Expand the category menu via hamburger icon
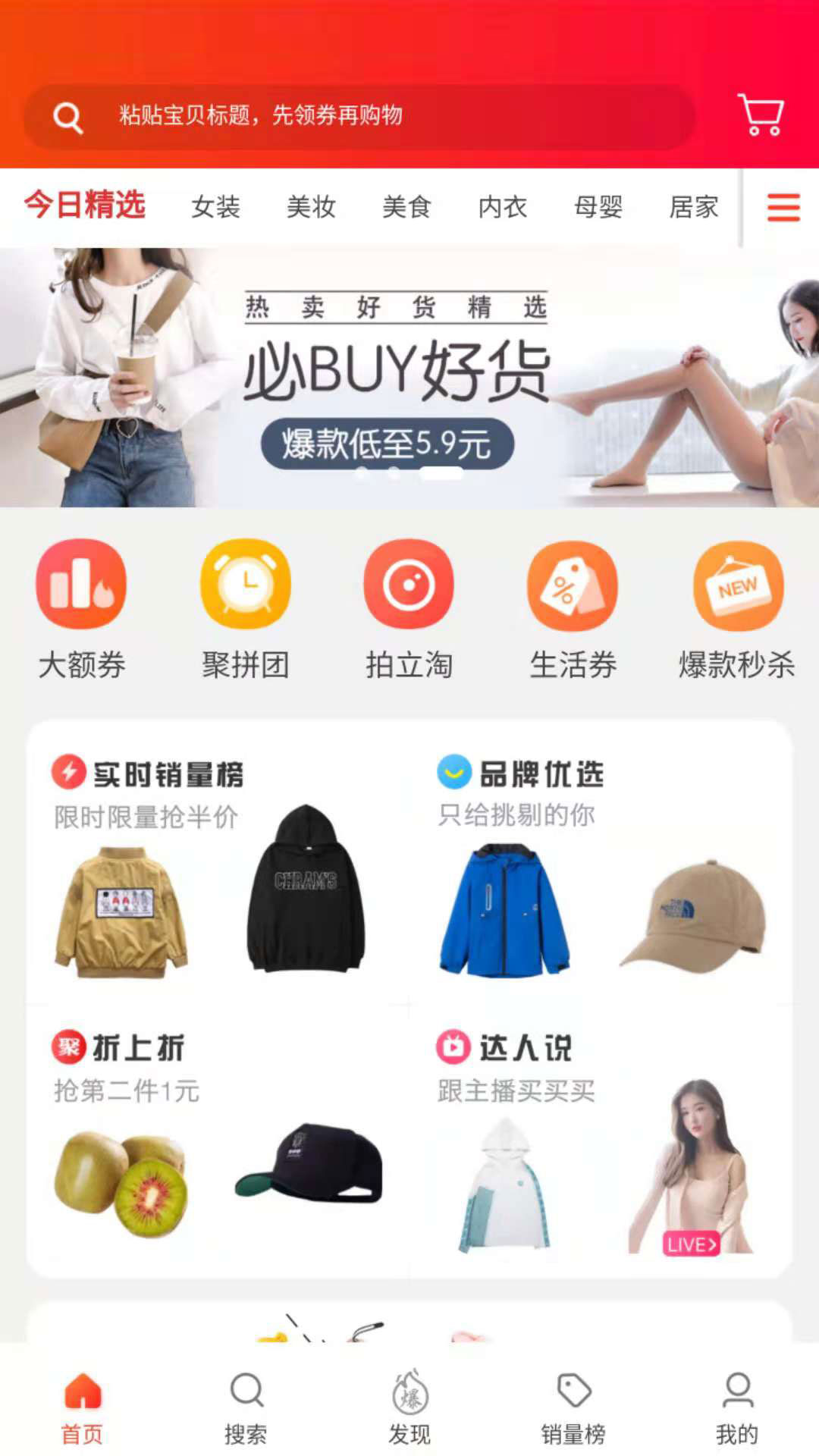This screenshot has height=1456, width=819. pos(783,207)
